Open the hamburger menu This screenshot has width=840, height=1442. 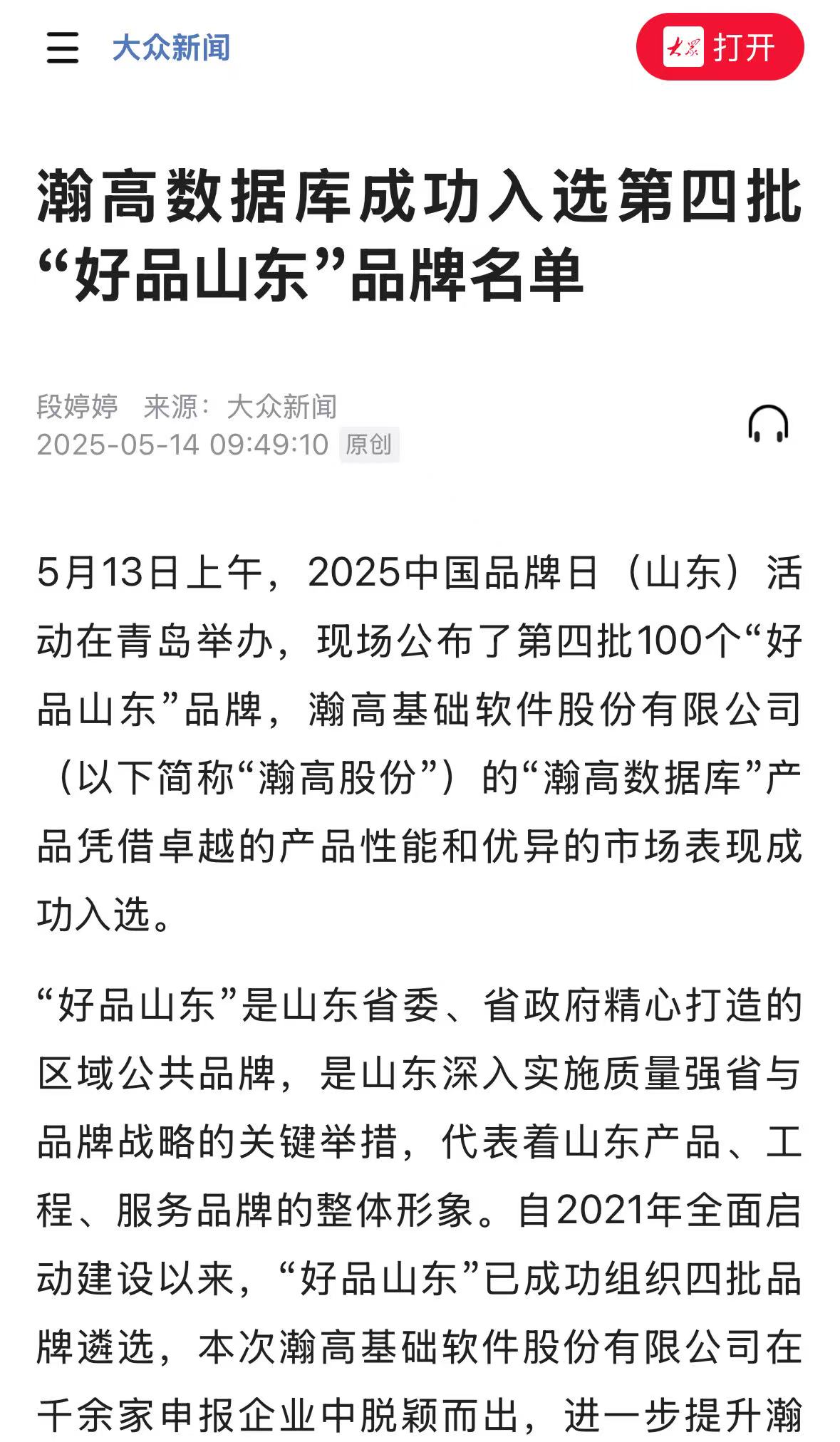pyautogui.click(x=63, y=48)
